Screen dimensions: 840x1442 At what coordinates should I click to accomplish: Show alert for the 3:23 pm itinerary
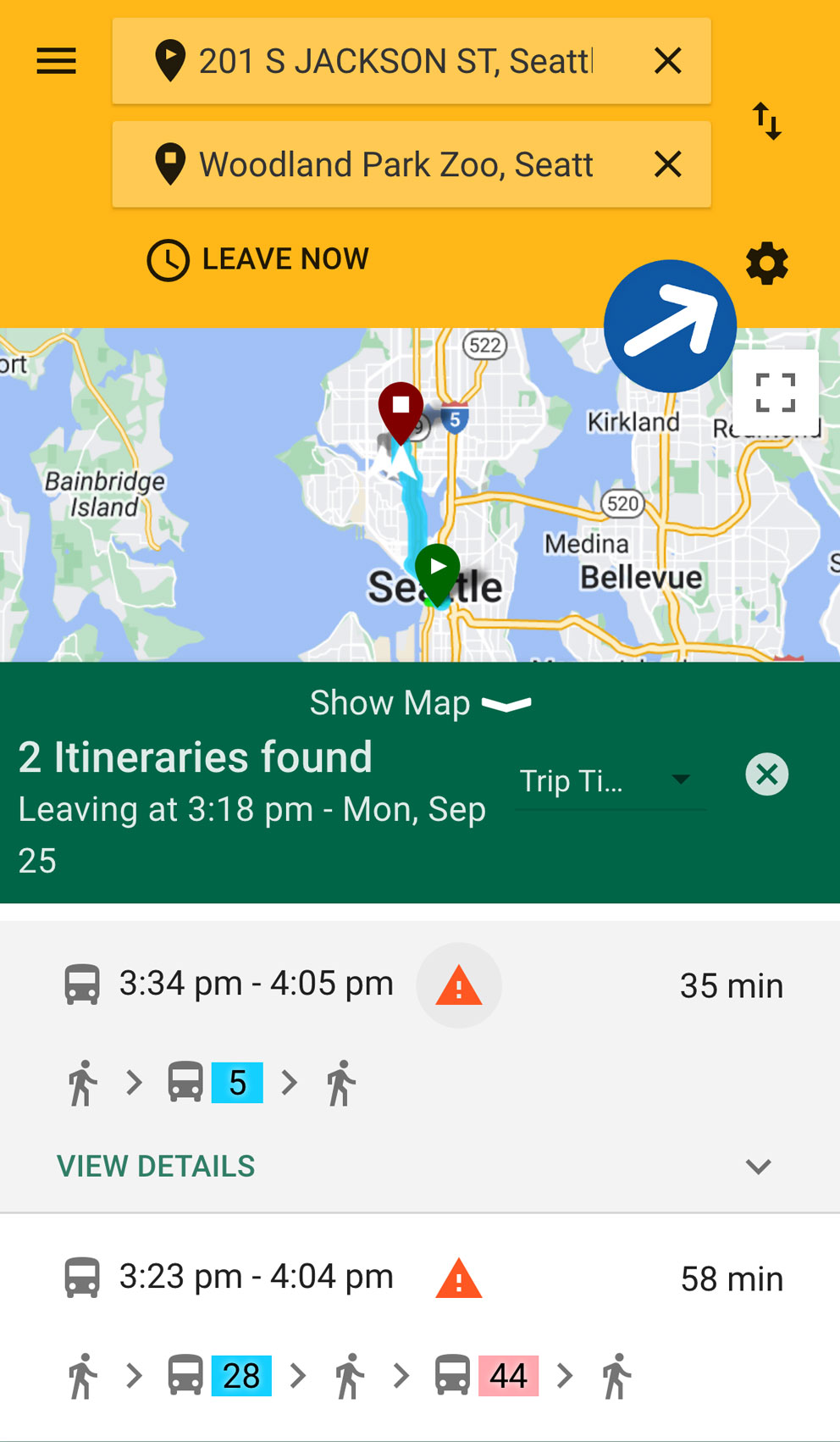click(x=459, y=1278)
